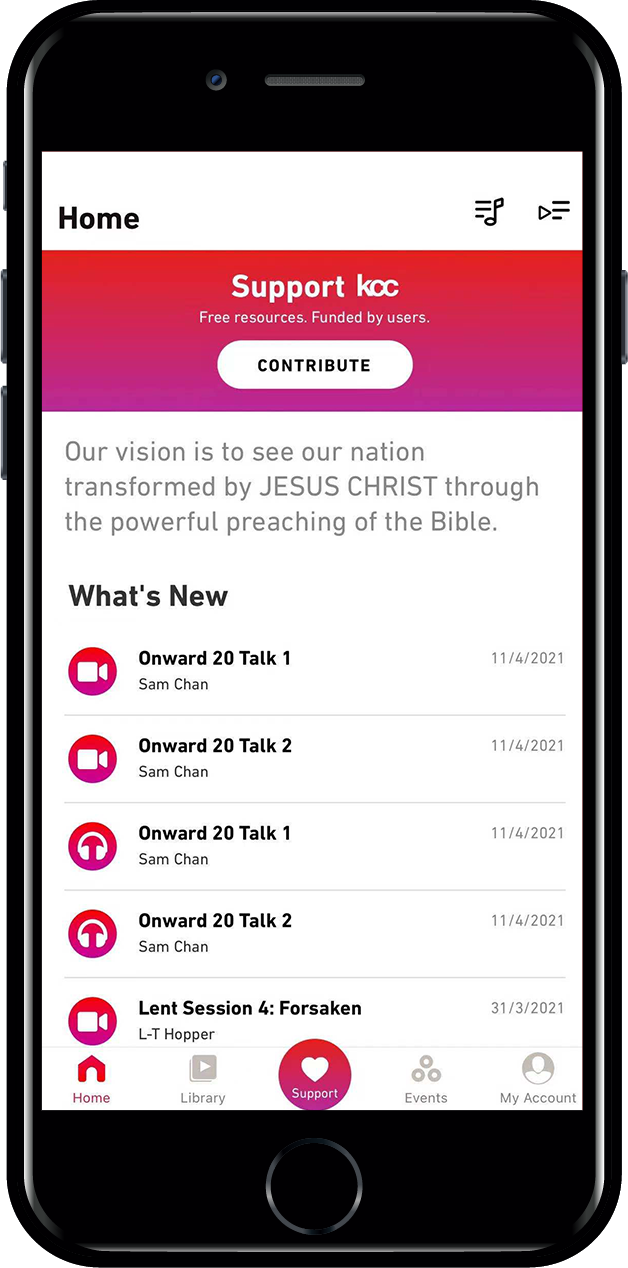Switch to the Home tab
The image size is (628, 1268).
pyautogui.click(x=91, y=1080)
